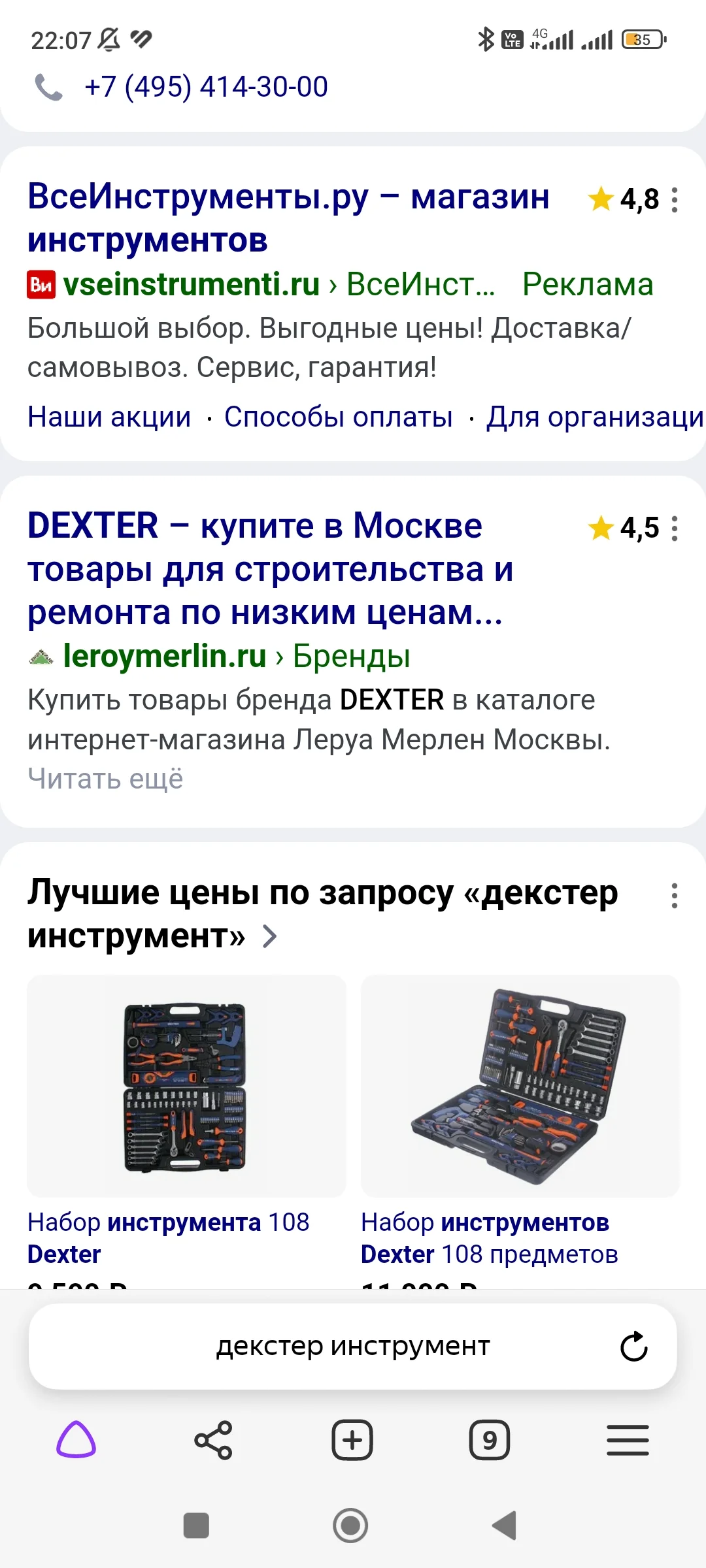Open the browser hamburger menu
706x1568 pixels.
click(x=628, y=1441)
